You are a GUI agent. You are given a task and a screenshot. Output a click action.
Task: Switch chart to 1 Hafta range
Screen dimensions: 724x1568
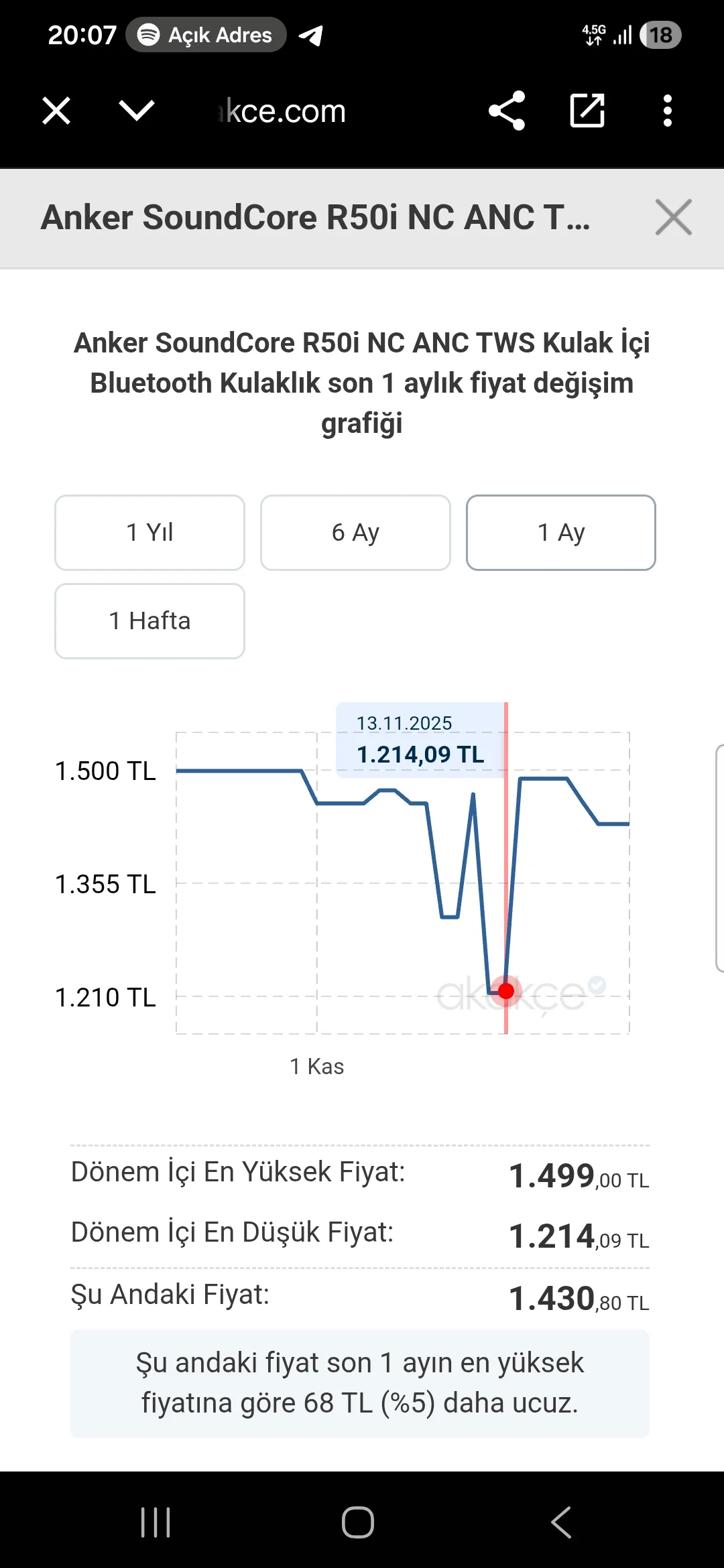point(149,621)
